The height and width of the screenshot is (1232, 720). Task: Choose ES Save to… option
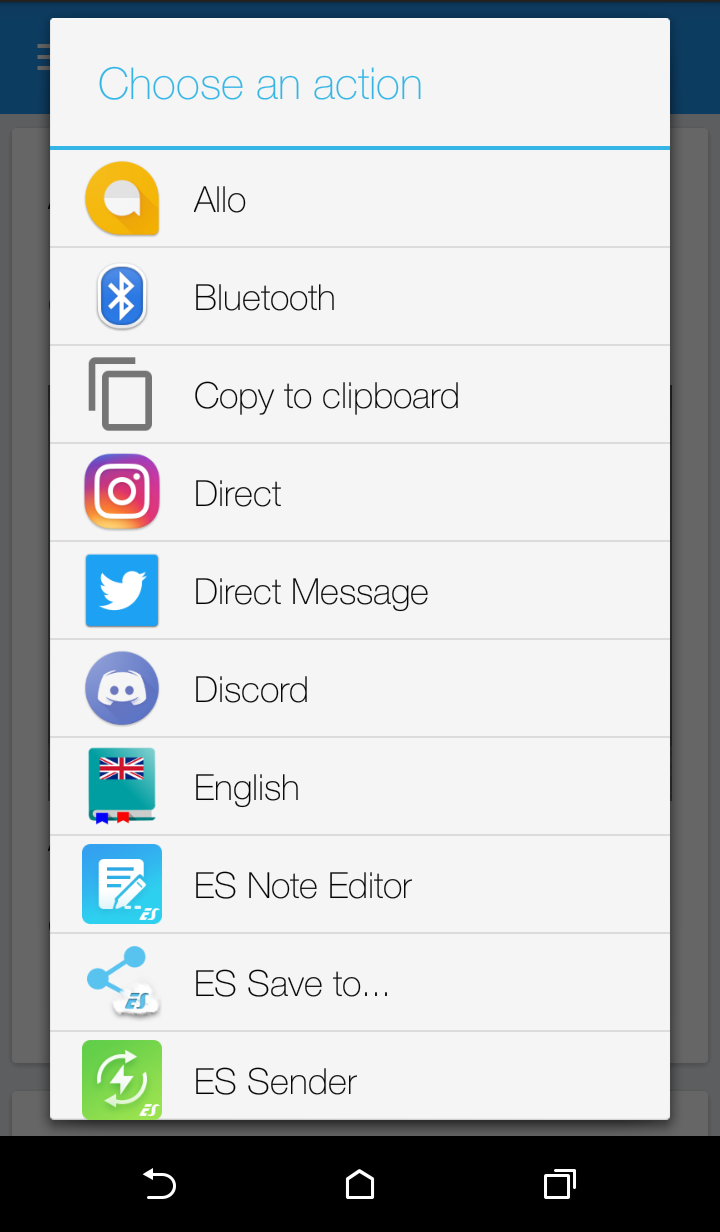point(360,983)
